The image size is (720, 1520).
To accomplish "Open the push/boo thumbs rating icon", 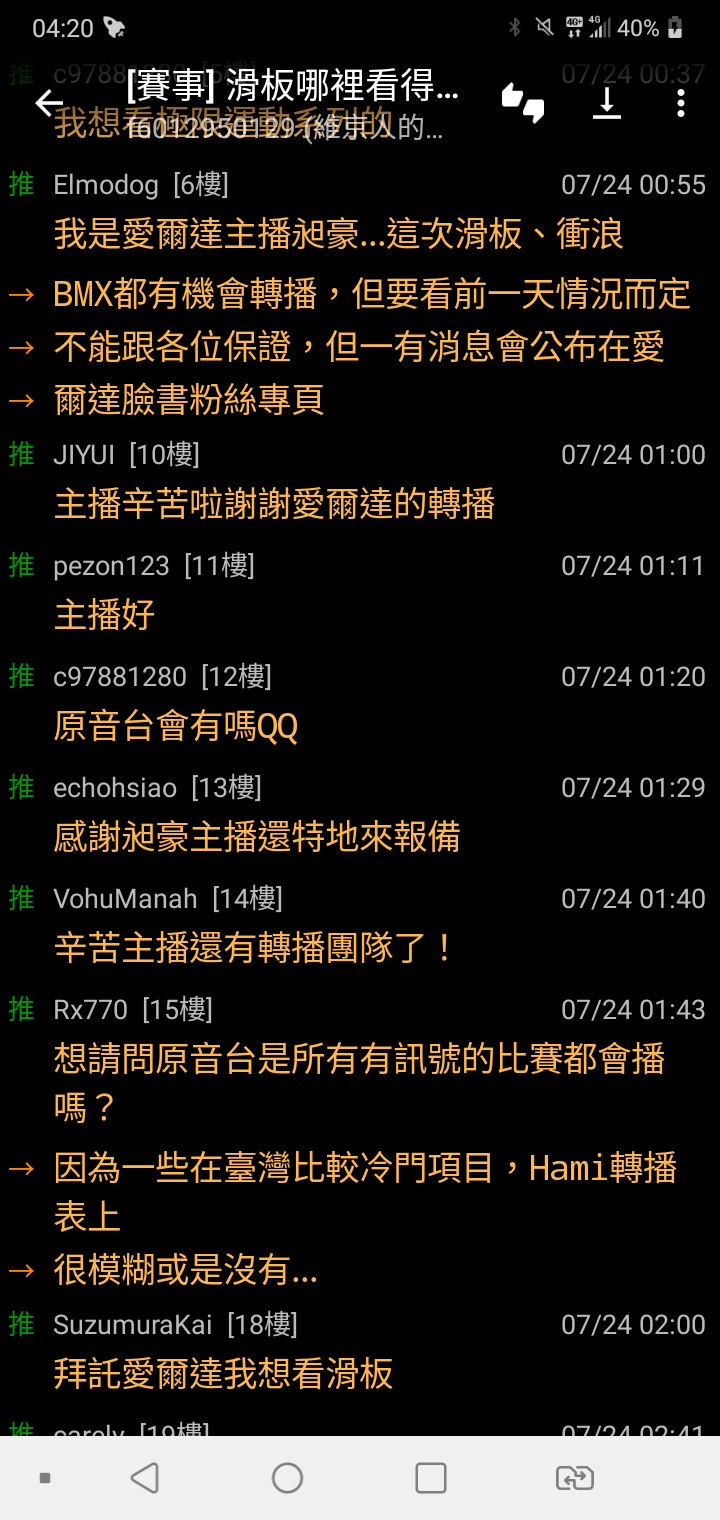I will click(x=523, y=103).
